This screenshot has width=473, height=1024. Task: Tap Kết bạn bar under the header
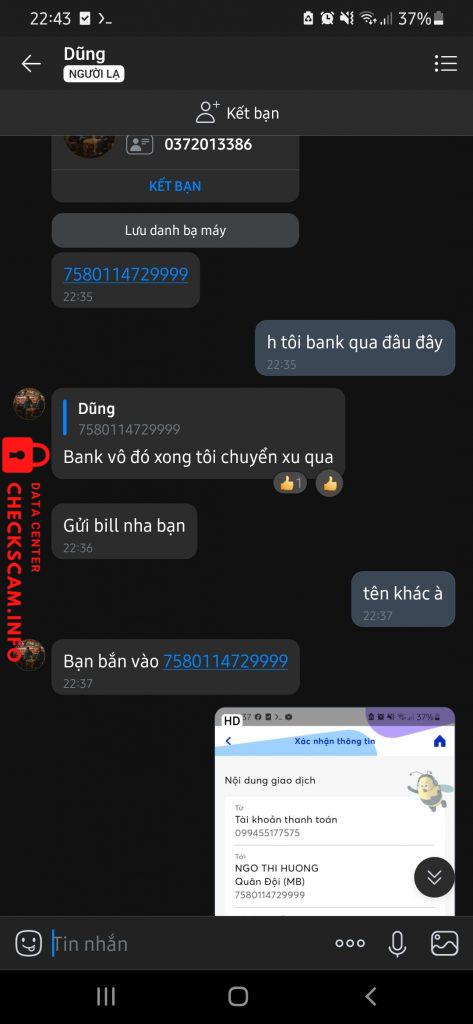236,112
